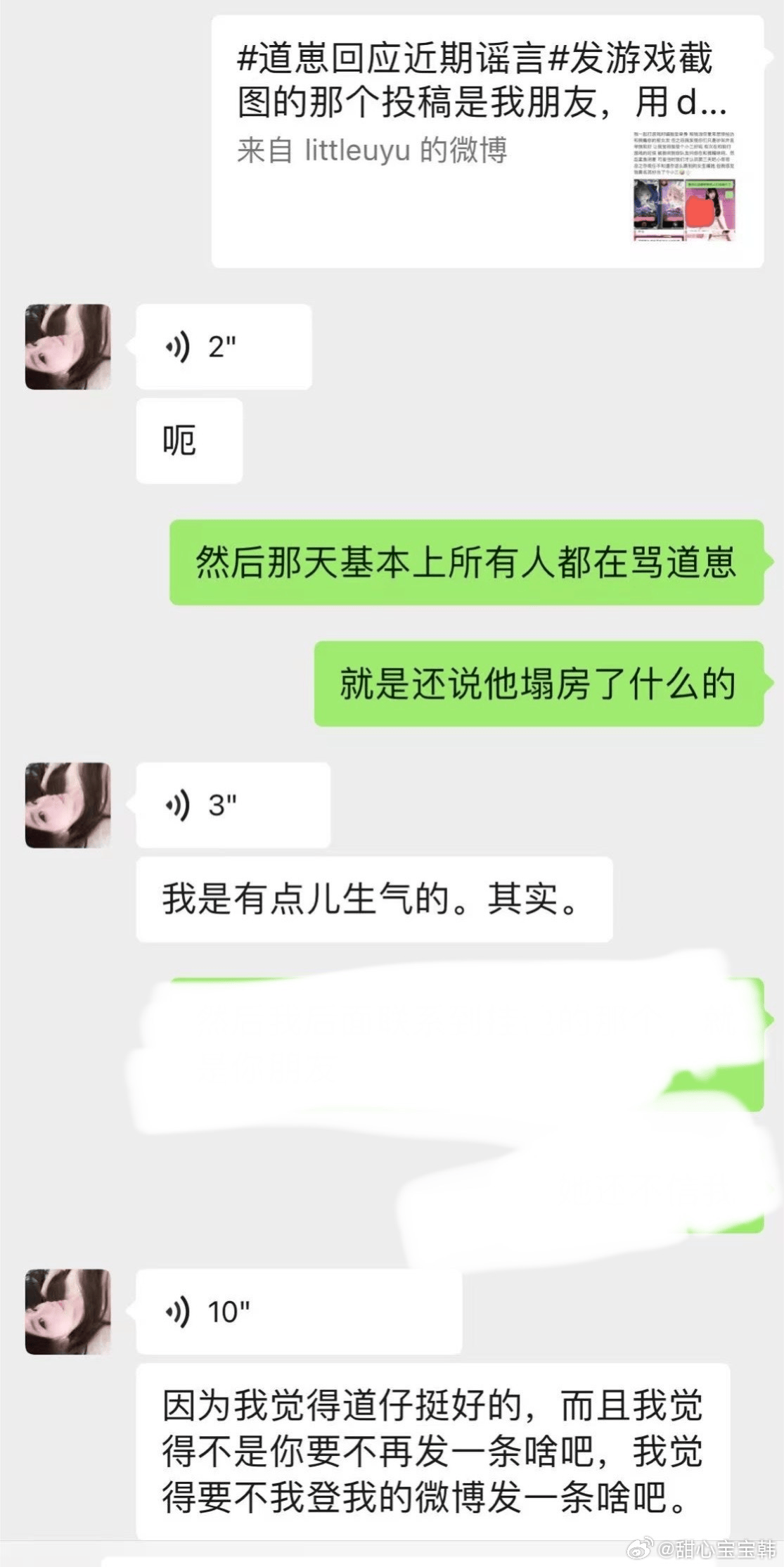
Task: Open the contact avatar beside the 10" voice message
Action: [x=68, y=1312]
